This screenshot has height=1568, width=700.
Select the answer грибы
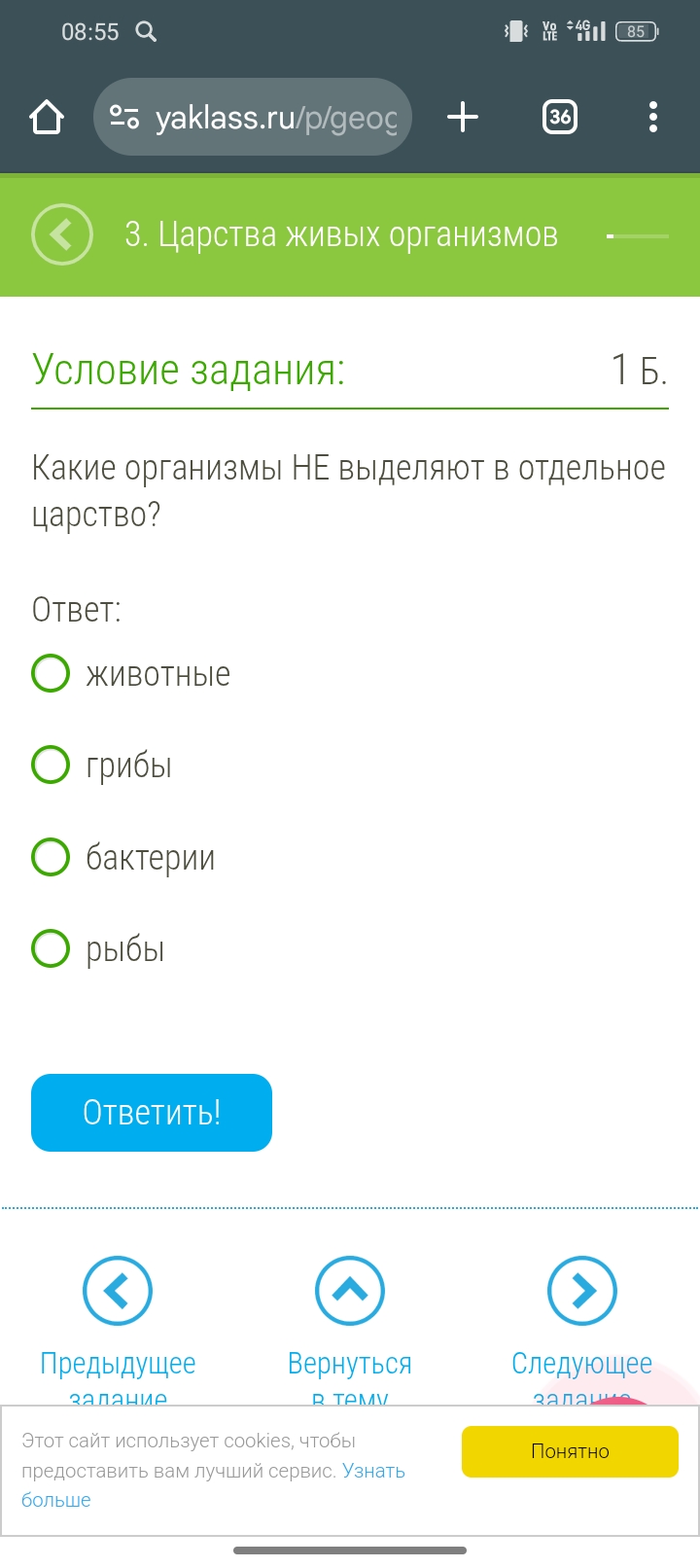(51, 765)
